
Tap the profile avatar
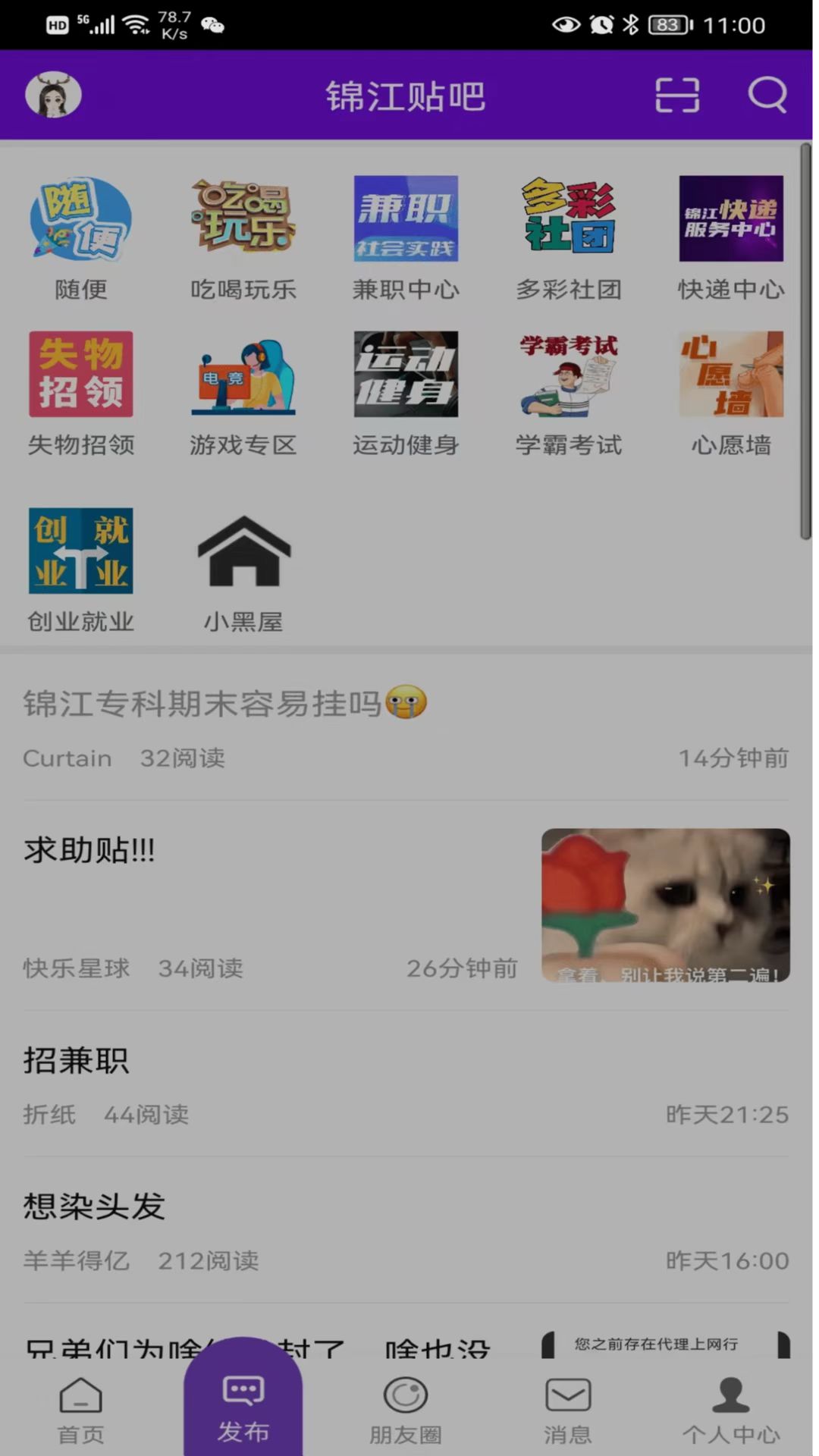(53, 96)
